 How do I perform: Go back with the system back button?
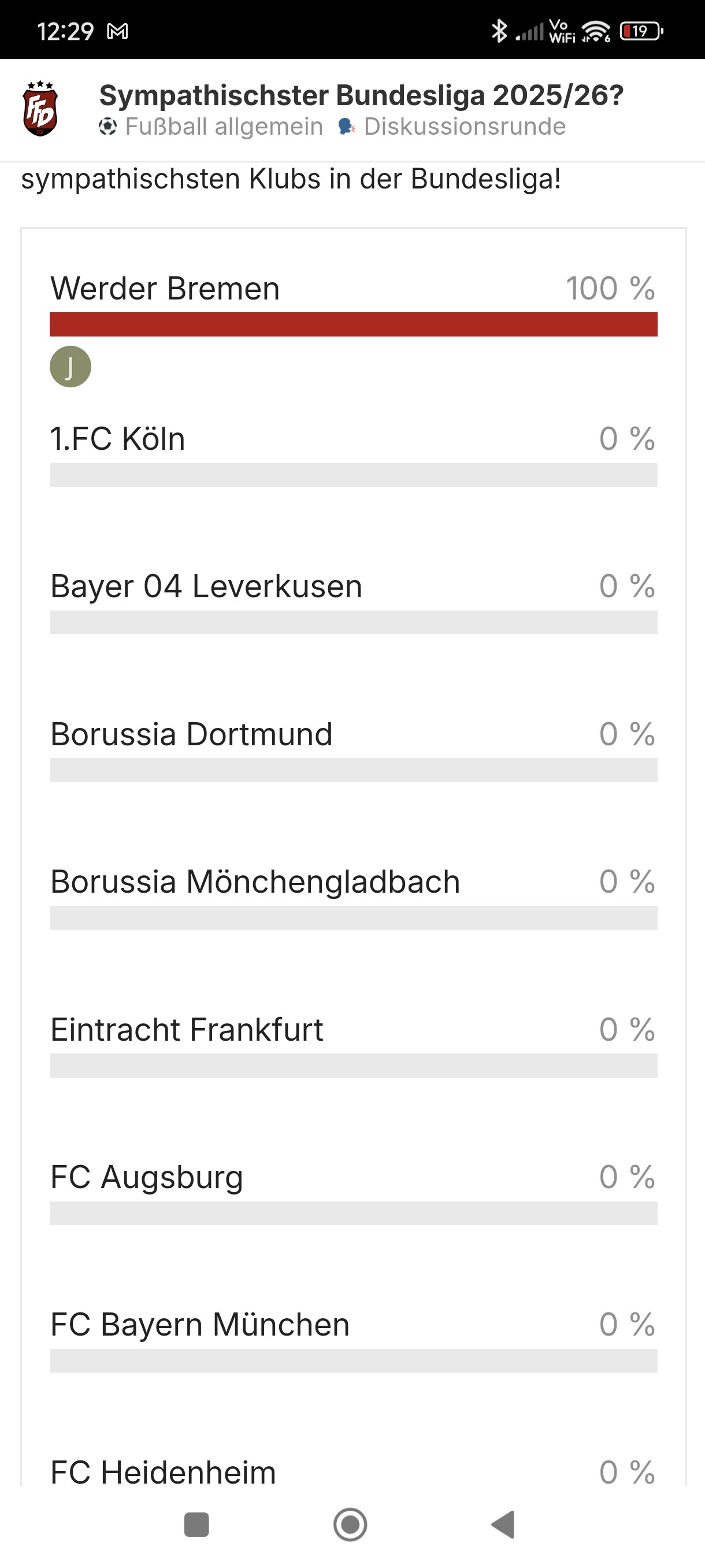[503, 1525]
